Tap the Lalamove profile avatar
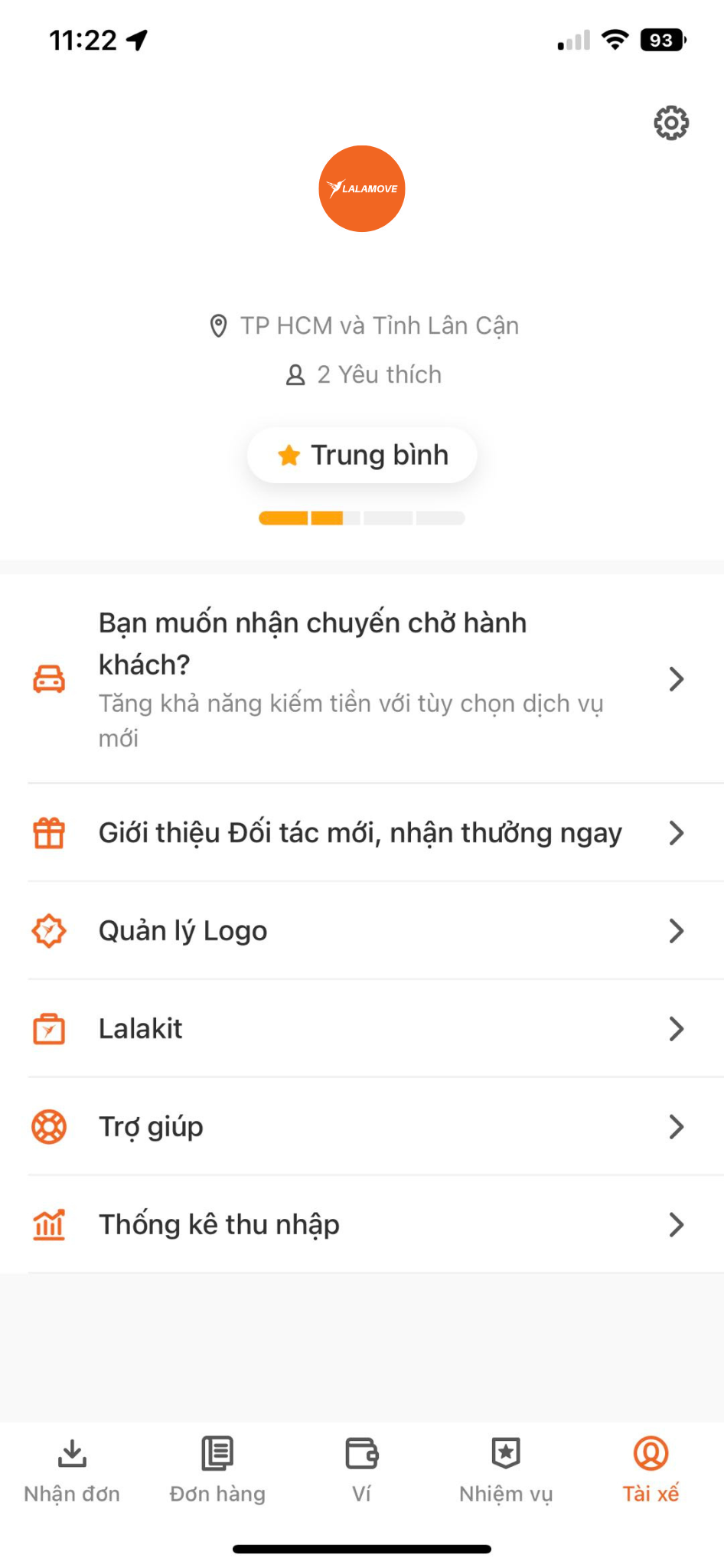 pyautogui.click(x=361, y=188)
